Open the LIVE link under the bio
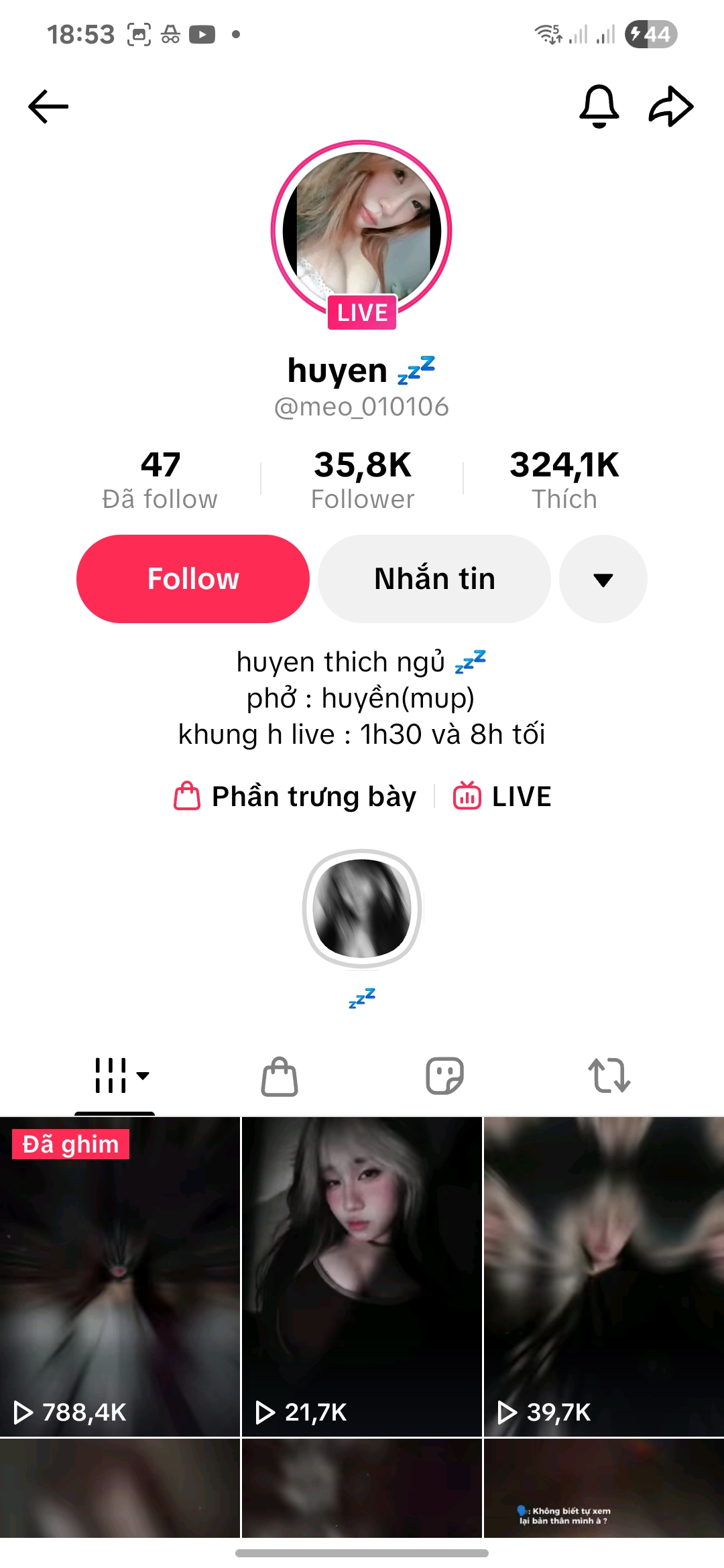The image size is (724, 1568). coord(502,797)
